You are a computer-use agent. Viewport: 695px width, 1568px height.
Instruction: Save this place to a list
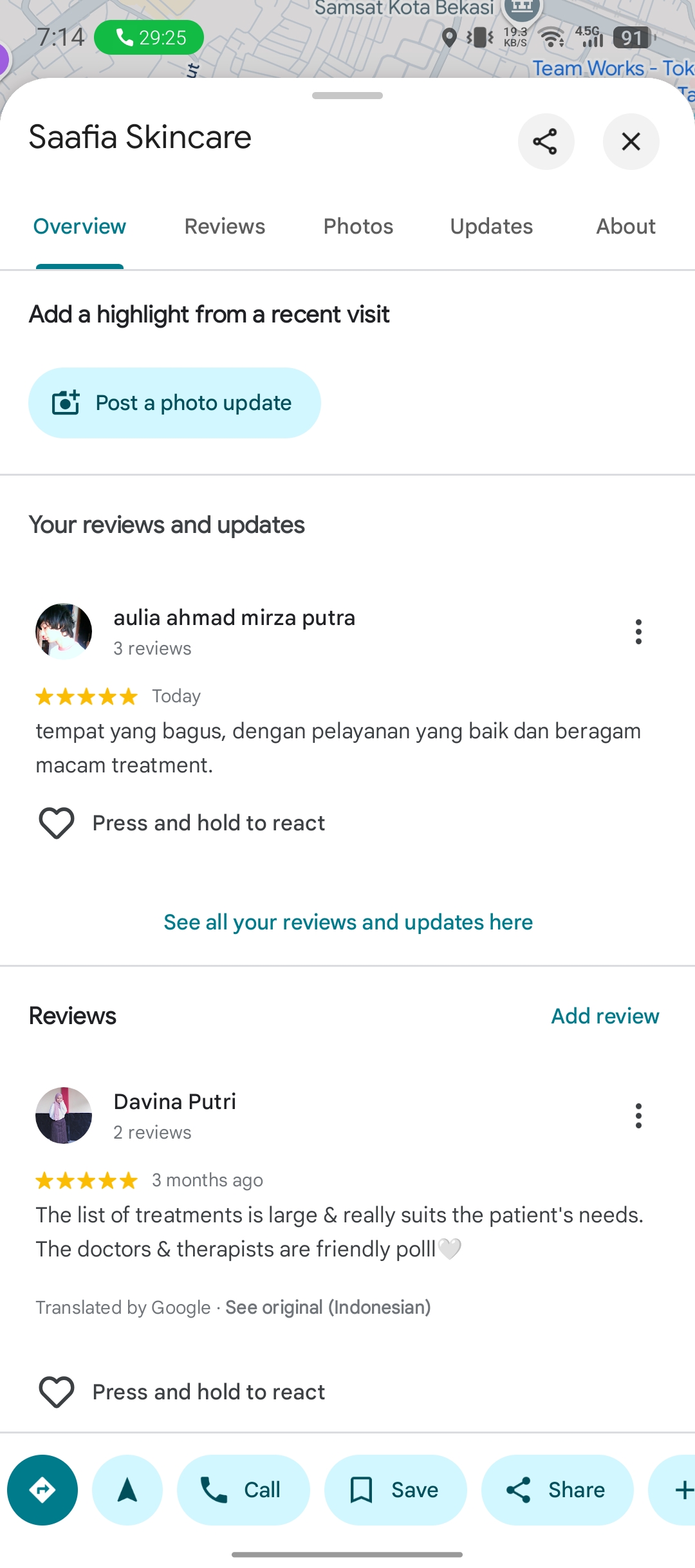click(x=396, y=1490)
